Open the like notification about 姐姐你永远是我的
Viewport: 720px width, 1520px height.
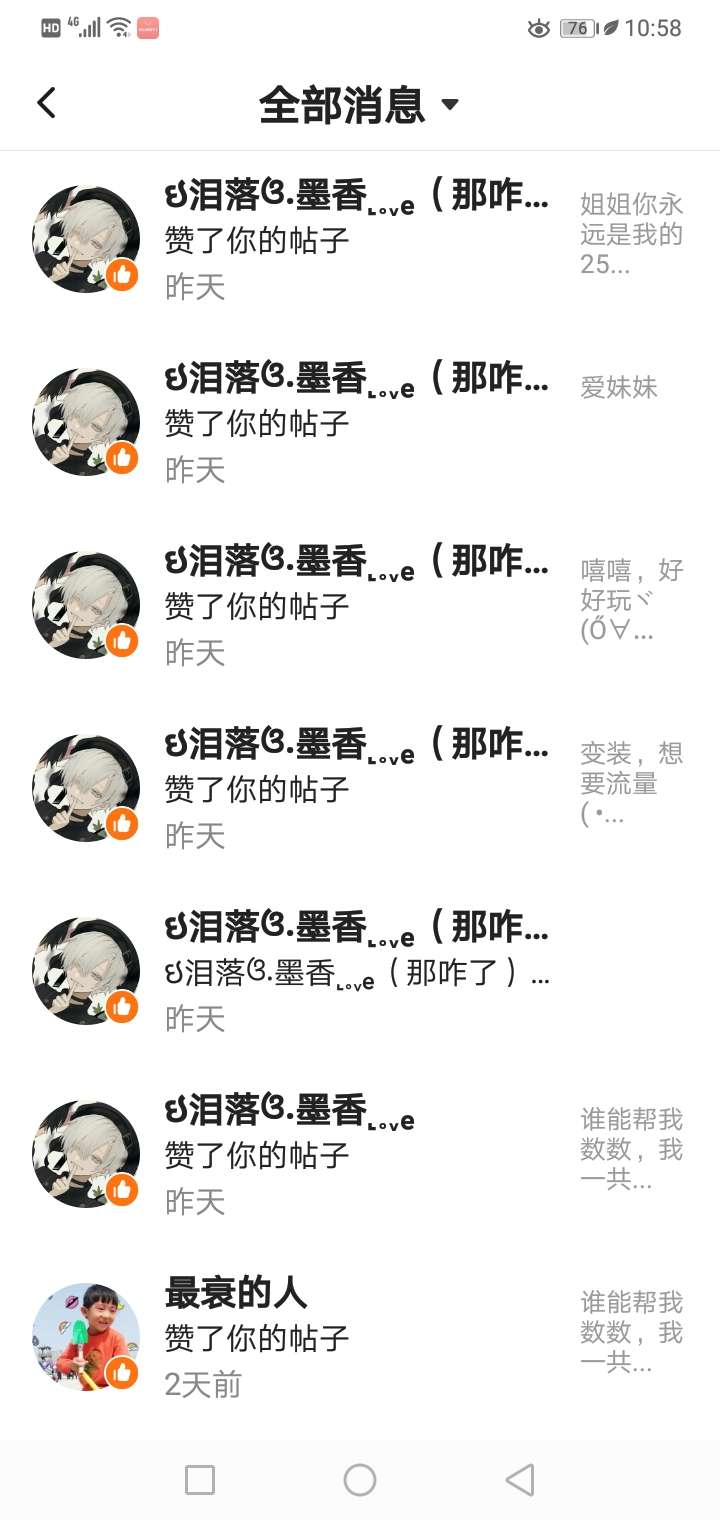360,242
